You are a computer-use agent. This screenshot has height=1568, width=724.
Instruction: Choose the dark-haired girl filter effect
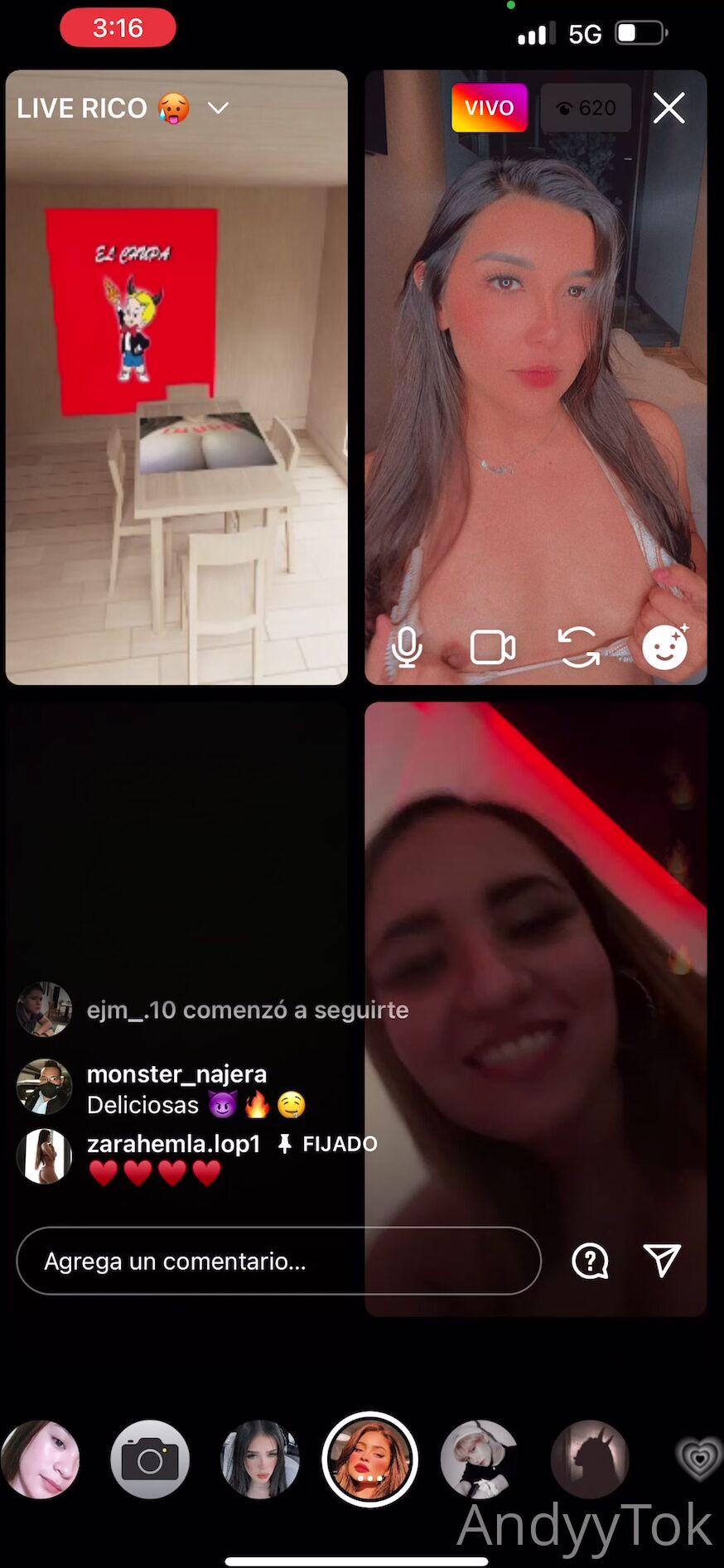point(259,1460)
